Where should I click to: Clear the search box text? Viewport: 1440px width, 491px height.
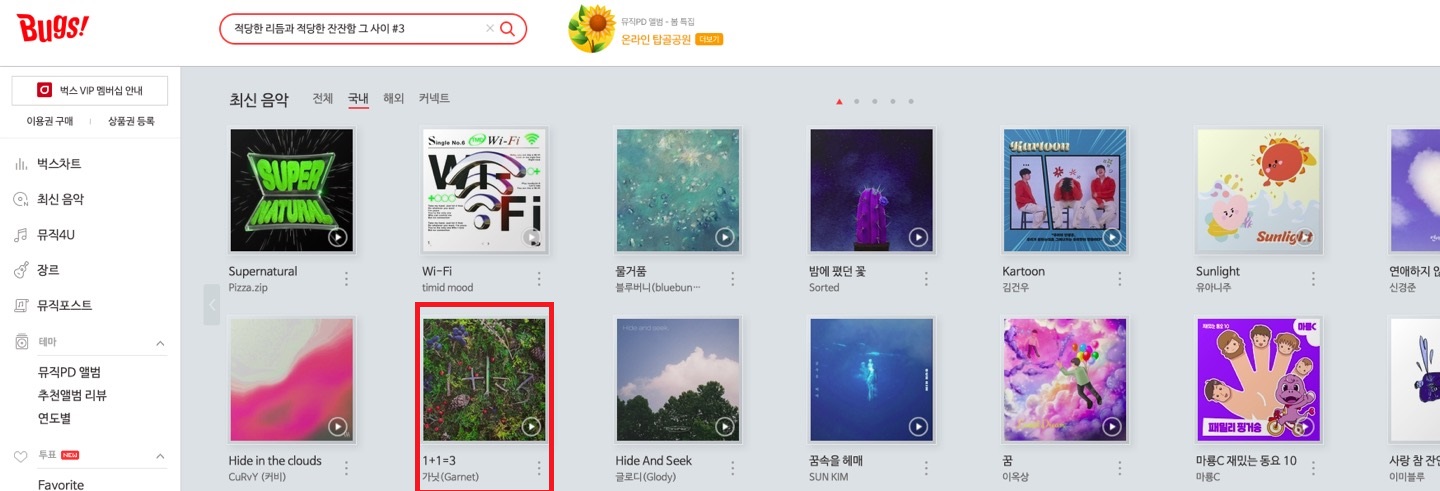tap(489, 29)
